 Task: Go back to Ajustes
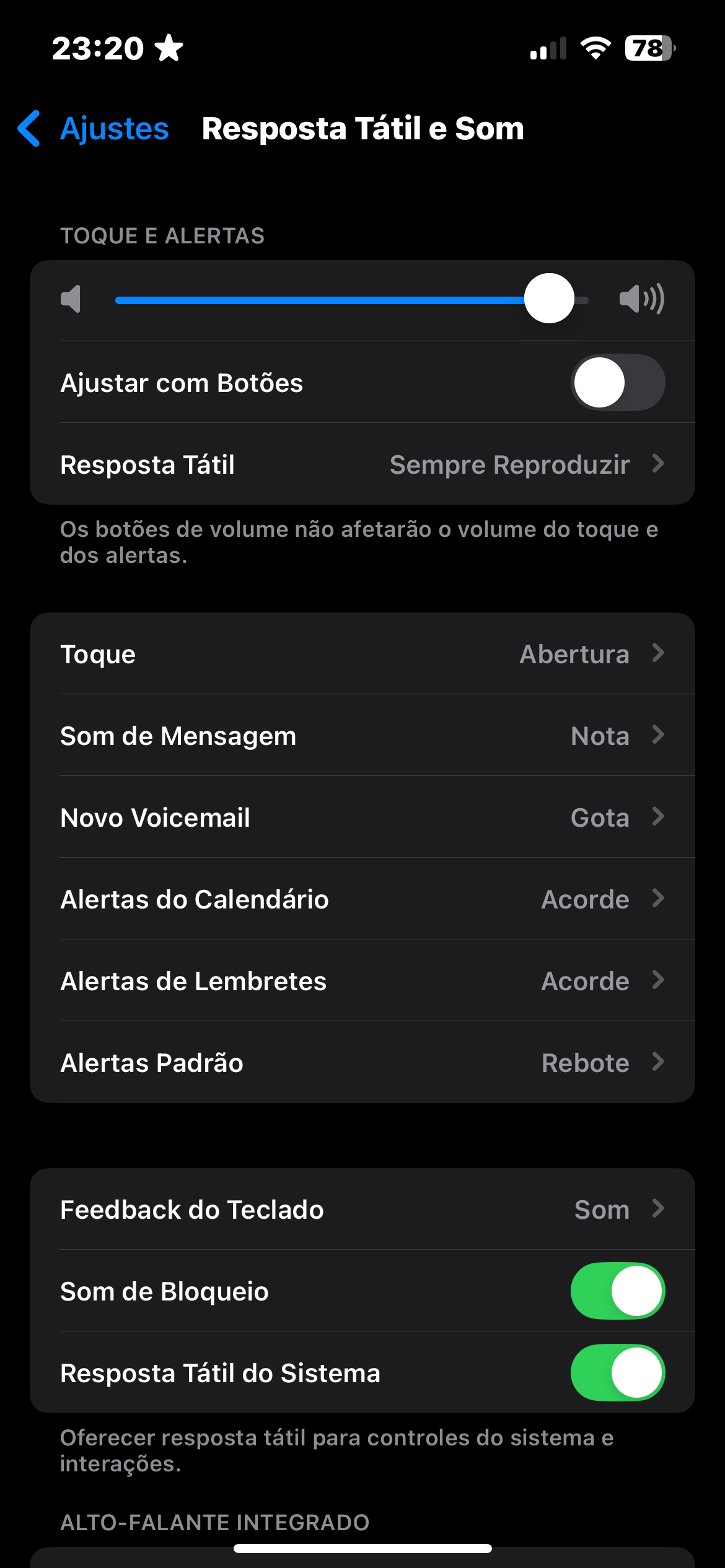point(94,129)
